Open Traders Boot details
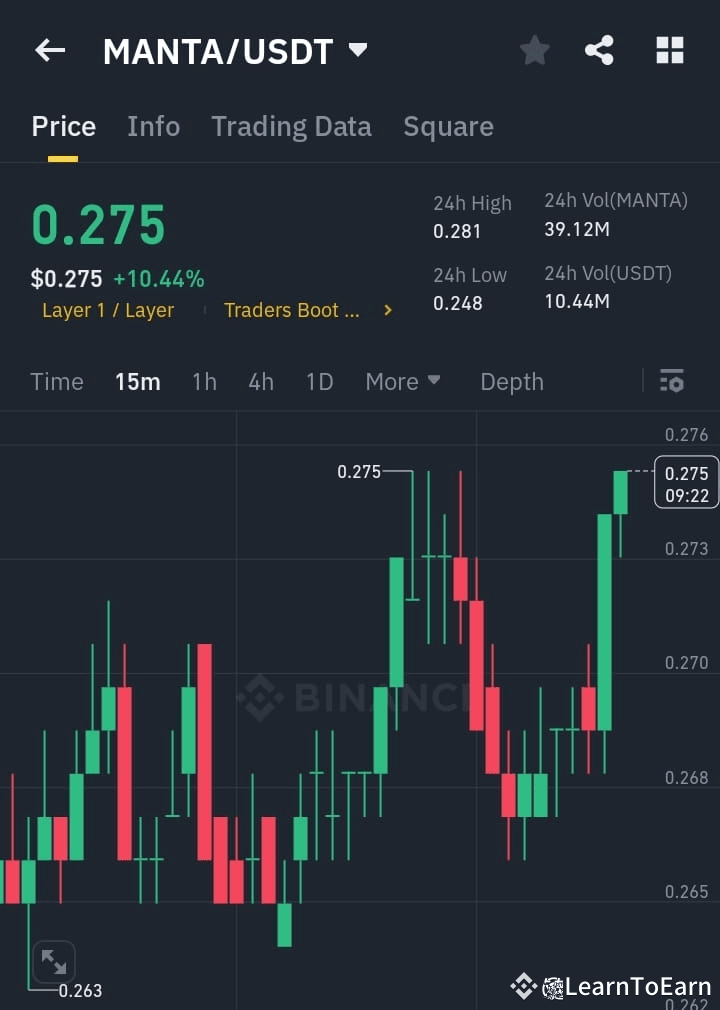This screenshot has width=720, height=1010. pos(292,310)
